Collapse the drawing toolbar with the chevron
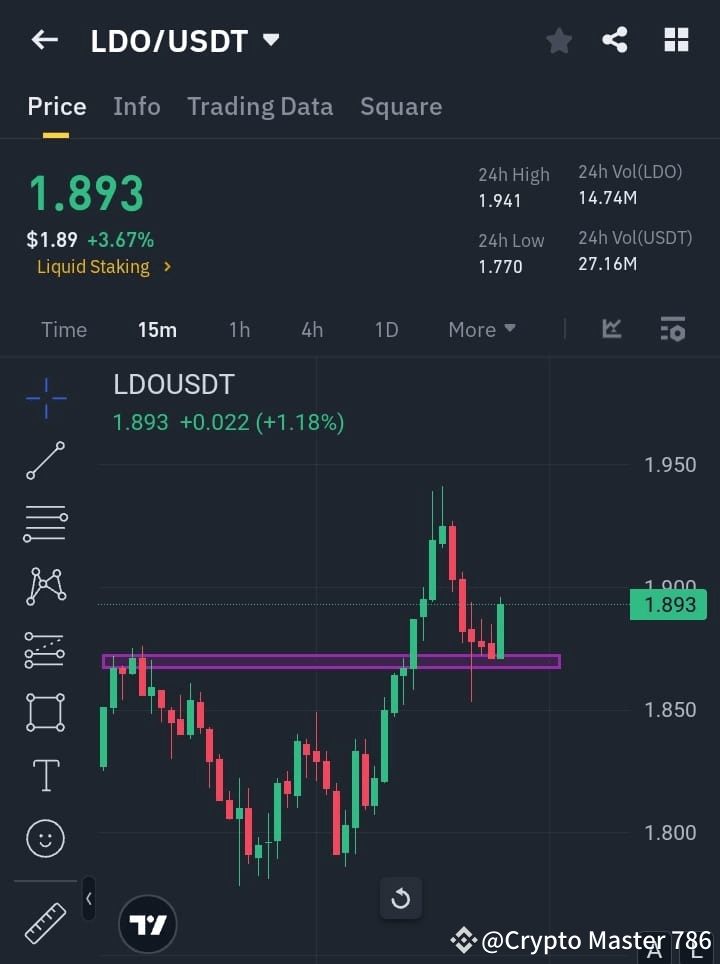 88,898
